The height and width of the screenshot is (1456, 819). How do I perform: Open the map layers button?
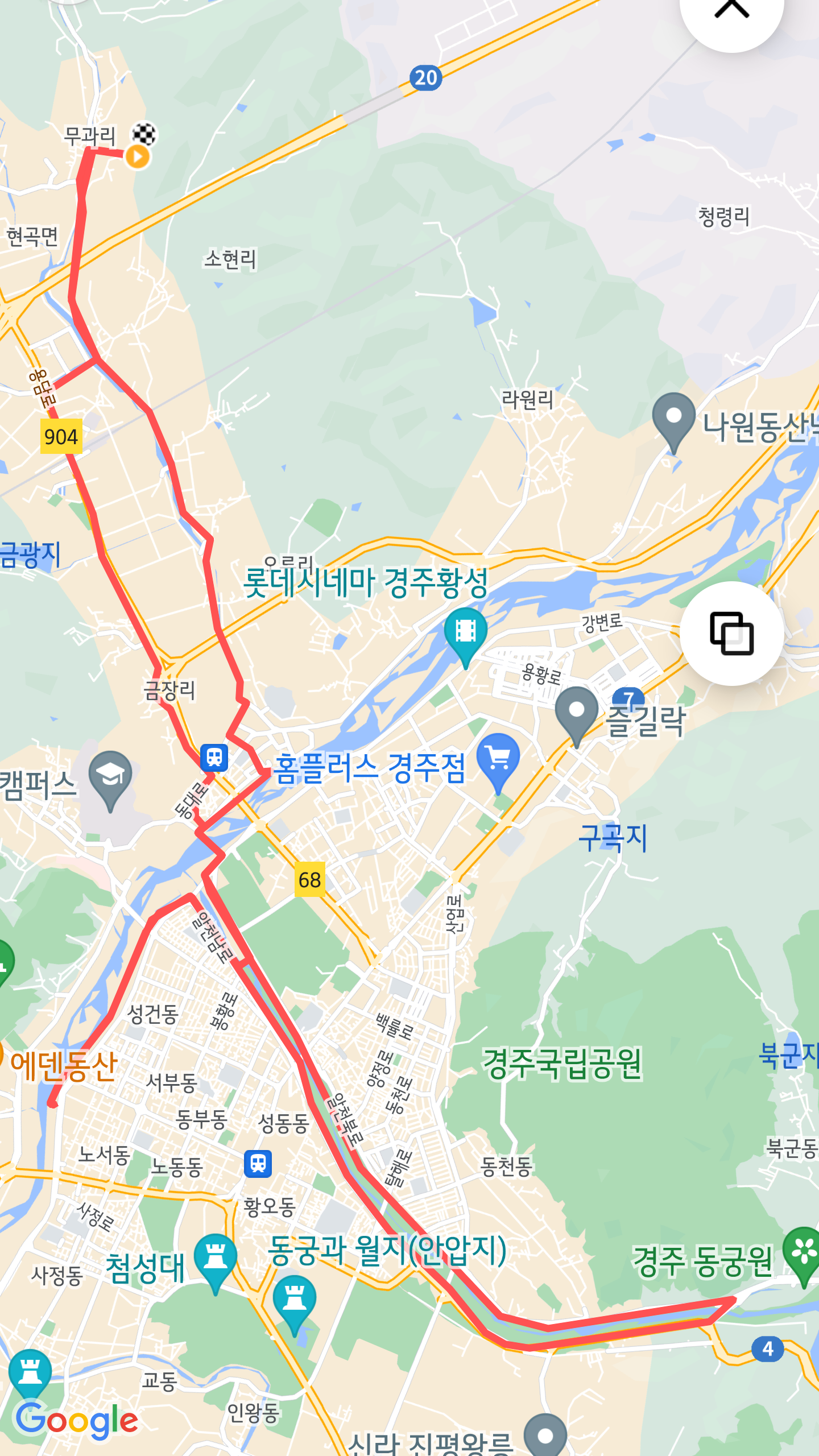pyautogui.click(x=731, y=633)
